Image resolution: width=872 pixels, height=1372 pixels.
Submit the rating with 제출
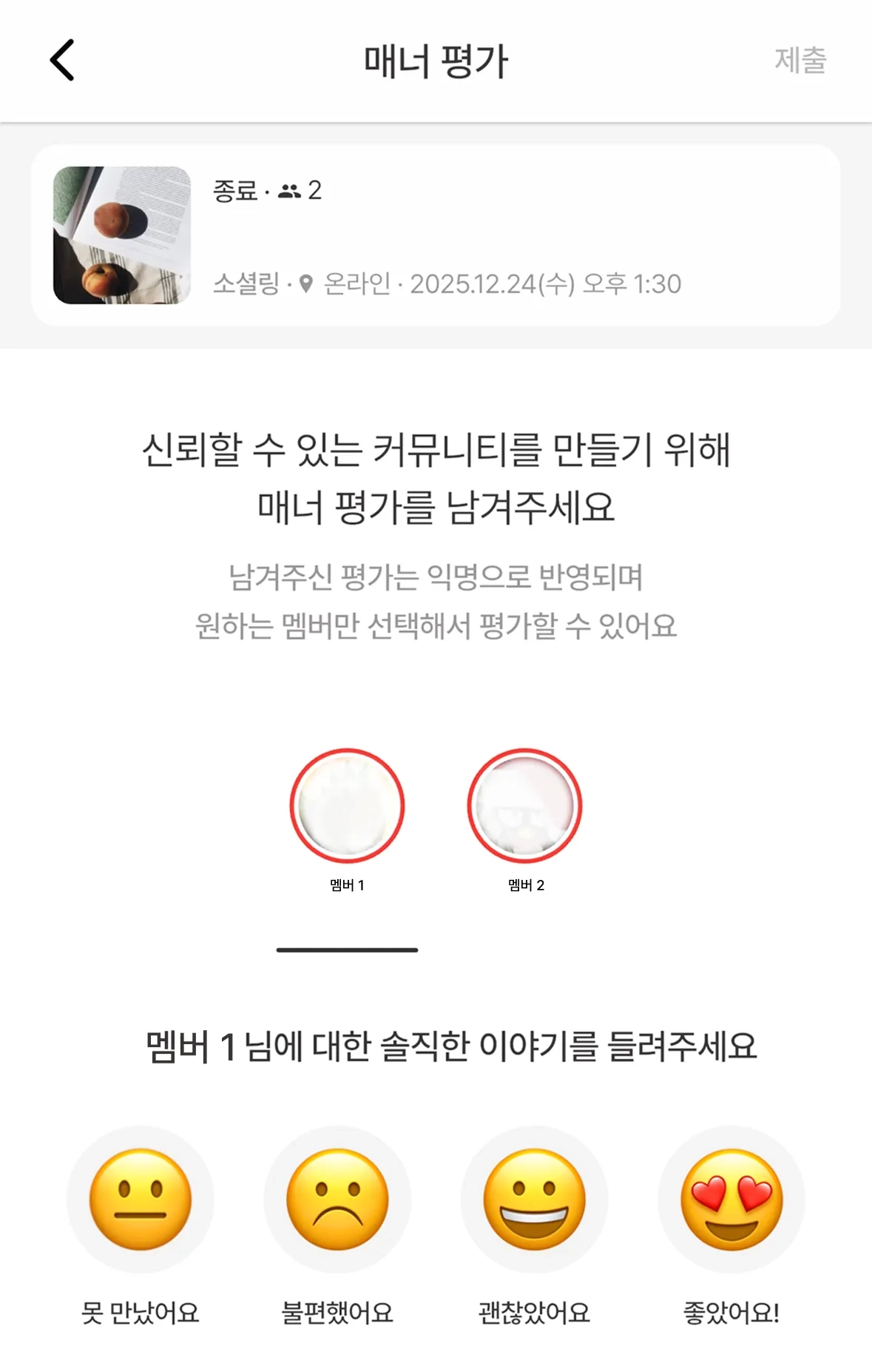click(x=800, y=60)
